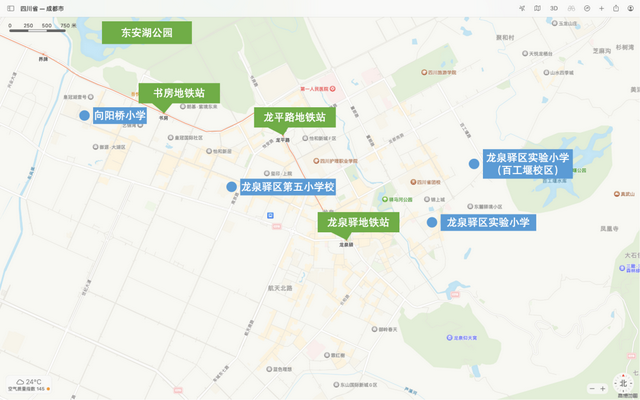Toggle the sidebar panel
The image size is (640, 400).
point(10,8)
